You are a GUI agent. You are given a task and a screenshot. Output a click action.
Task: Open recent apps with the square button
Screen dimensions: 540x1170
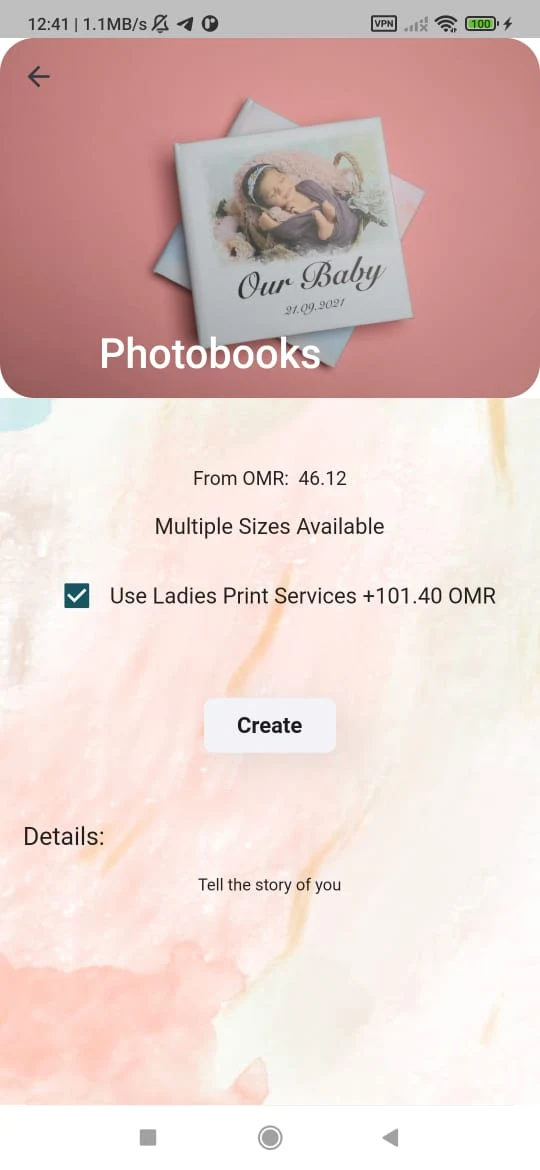(x=148, y=1137)
